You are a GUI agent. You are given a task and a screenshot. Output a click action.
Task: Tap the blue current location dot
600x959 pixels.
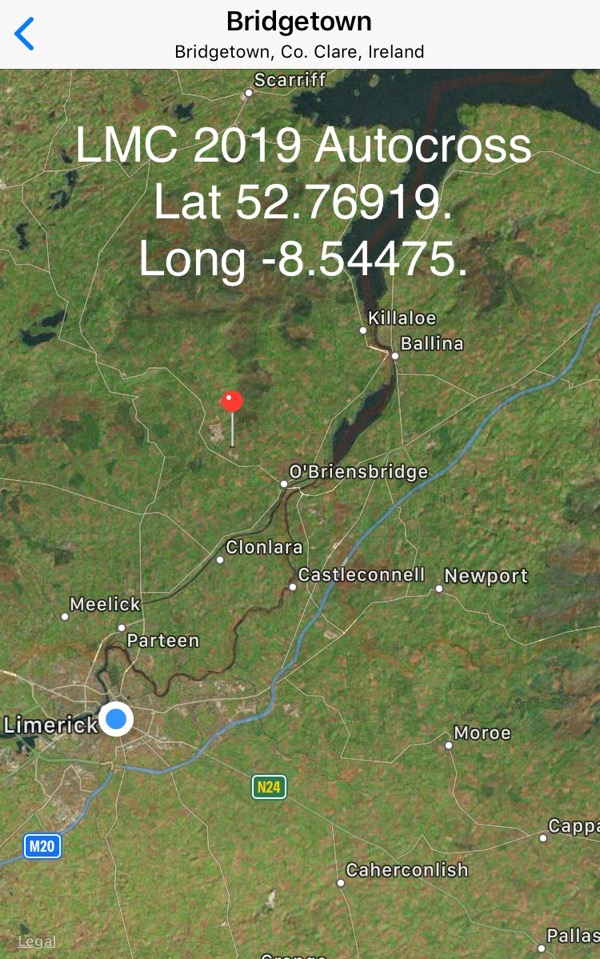(x=117, y=719)
